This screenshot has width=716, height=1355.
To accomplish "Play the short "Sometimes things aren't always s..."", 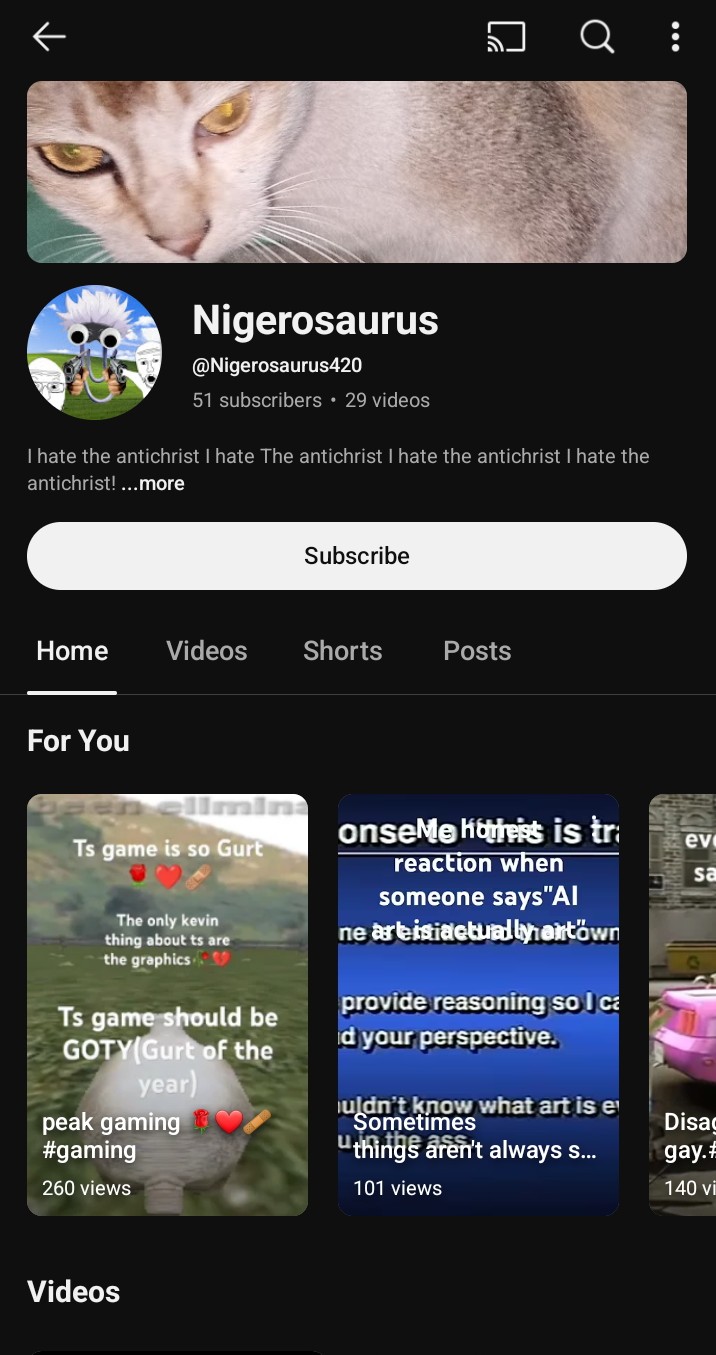I will tap(478, 1004).
